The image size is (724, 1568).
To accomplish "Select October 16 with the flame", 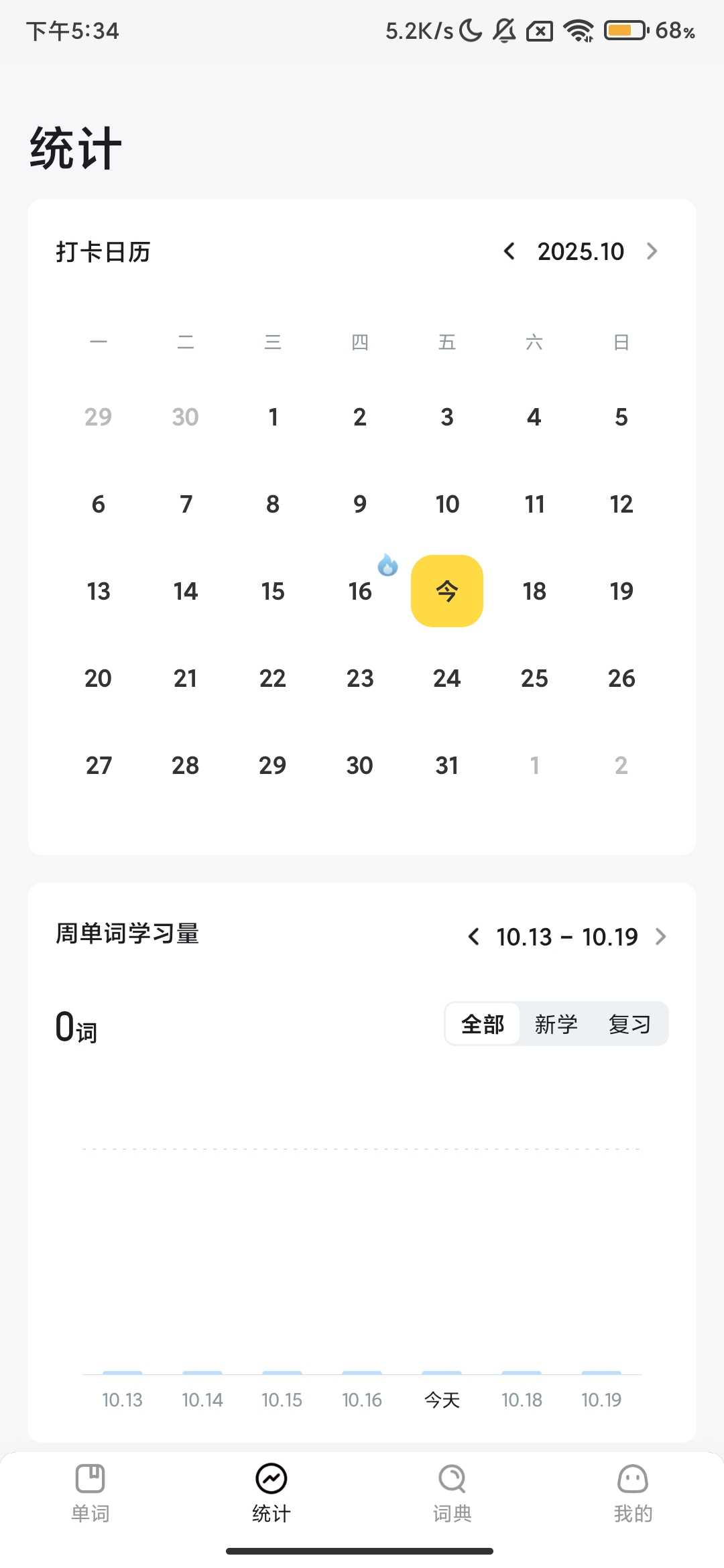I will (x=361, y=591).
